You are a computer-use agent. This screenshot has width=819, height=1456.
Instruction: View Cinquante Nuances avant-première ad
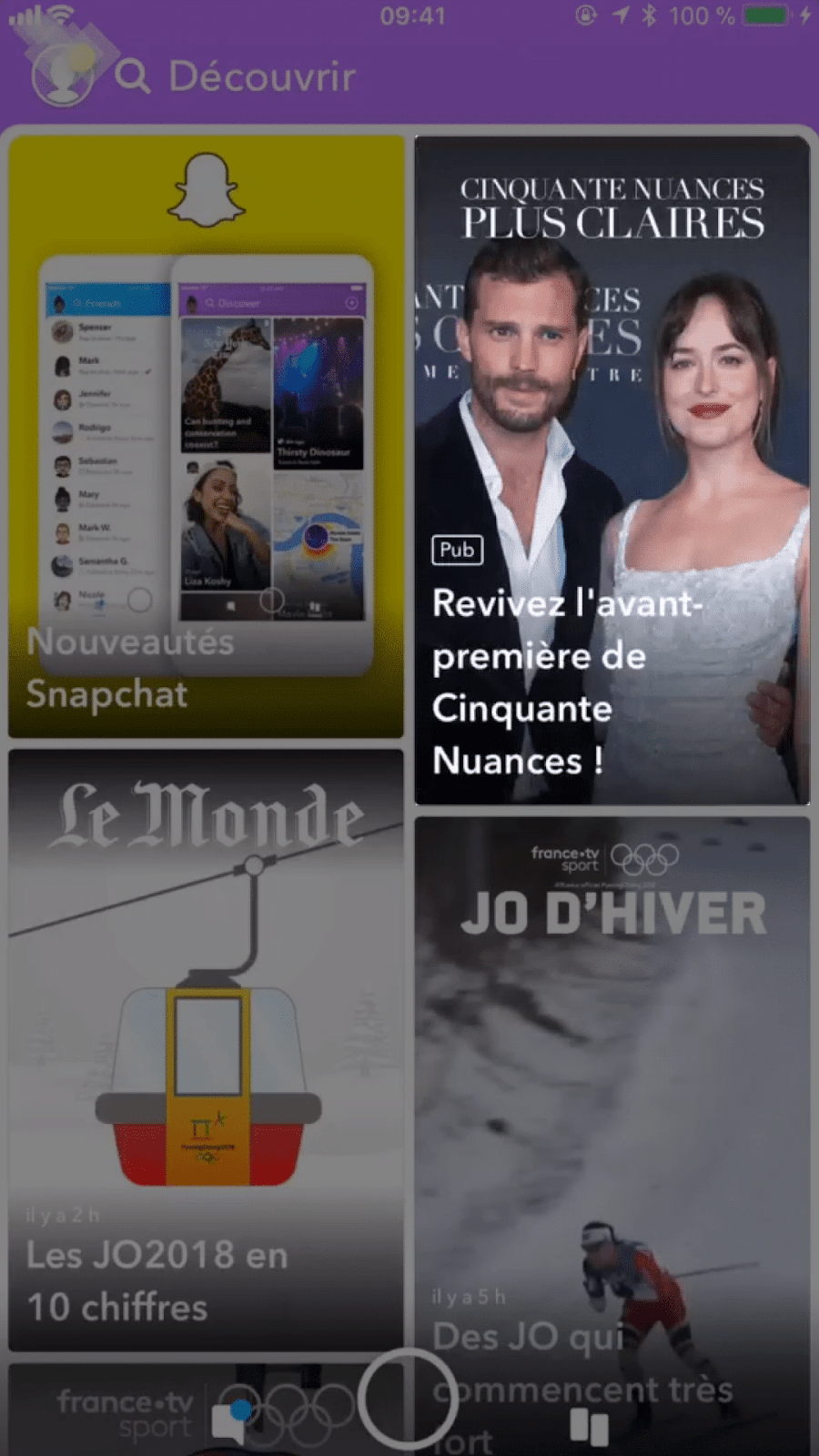point(612,470)
